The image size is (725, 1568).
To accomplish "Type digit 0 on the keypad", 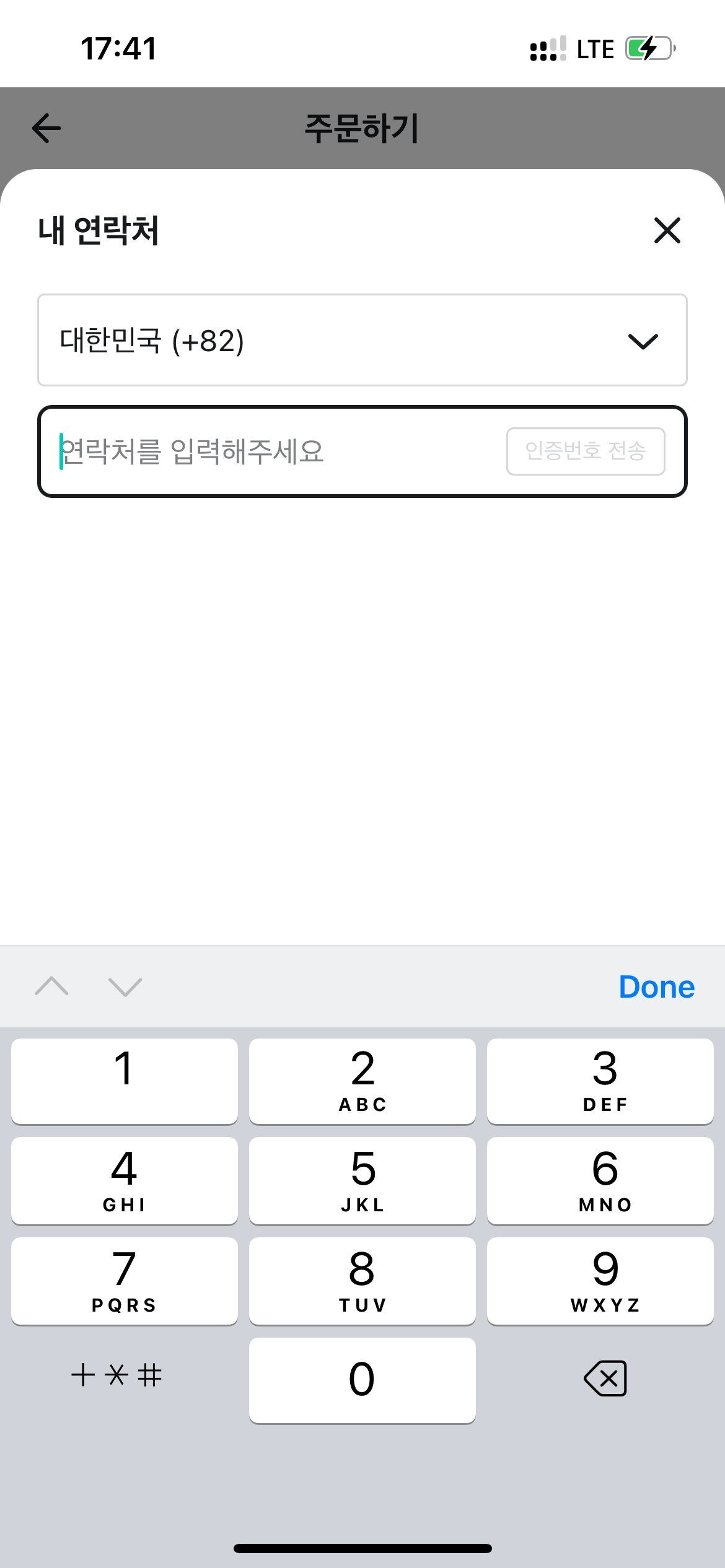I will tap(362, 1380).
